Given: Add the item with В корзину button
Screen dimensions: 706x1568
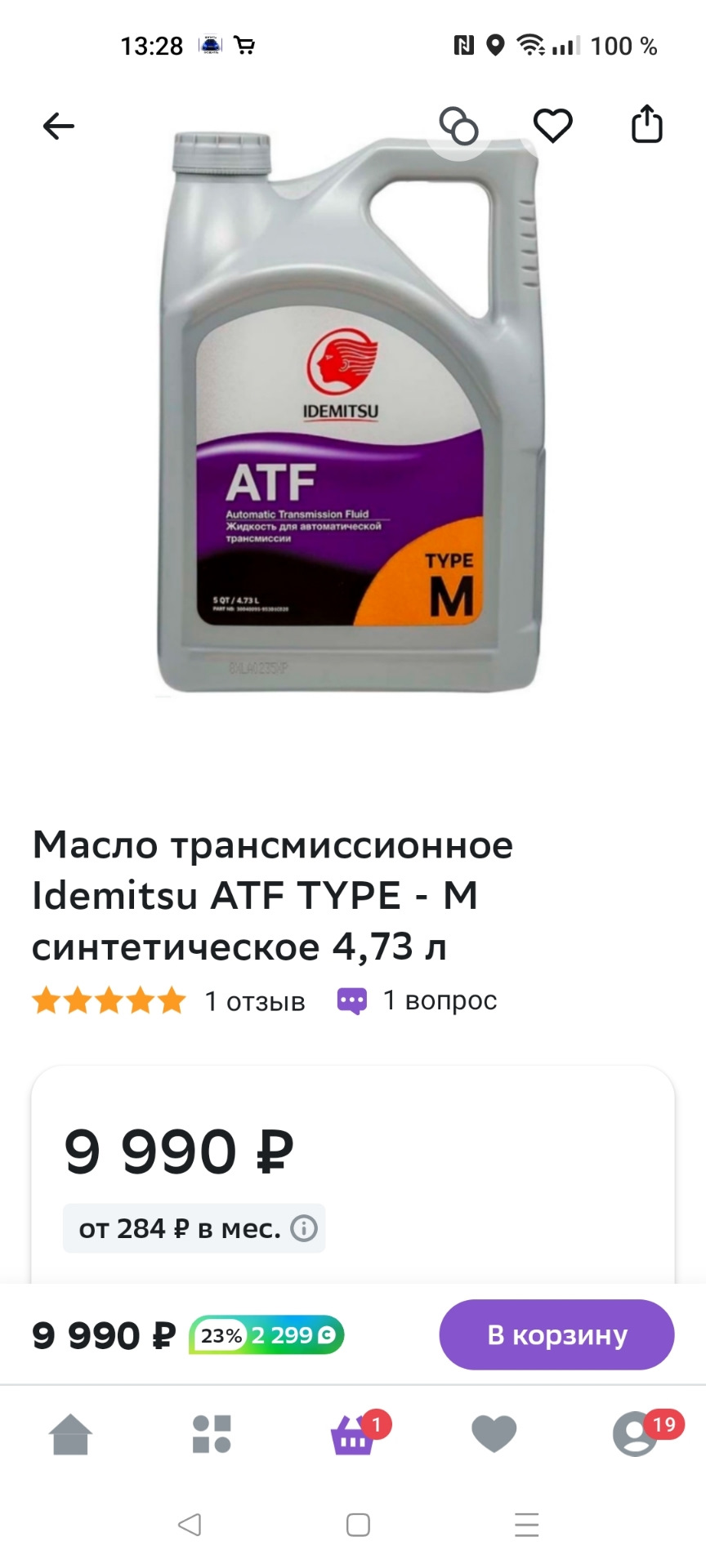Looking at the screenshot, I should [x=556, y=1334].
